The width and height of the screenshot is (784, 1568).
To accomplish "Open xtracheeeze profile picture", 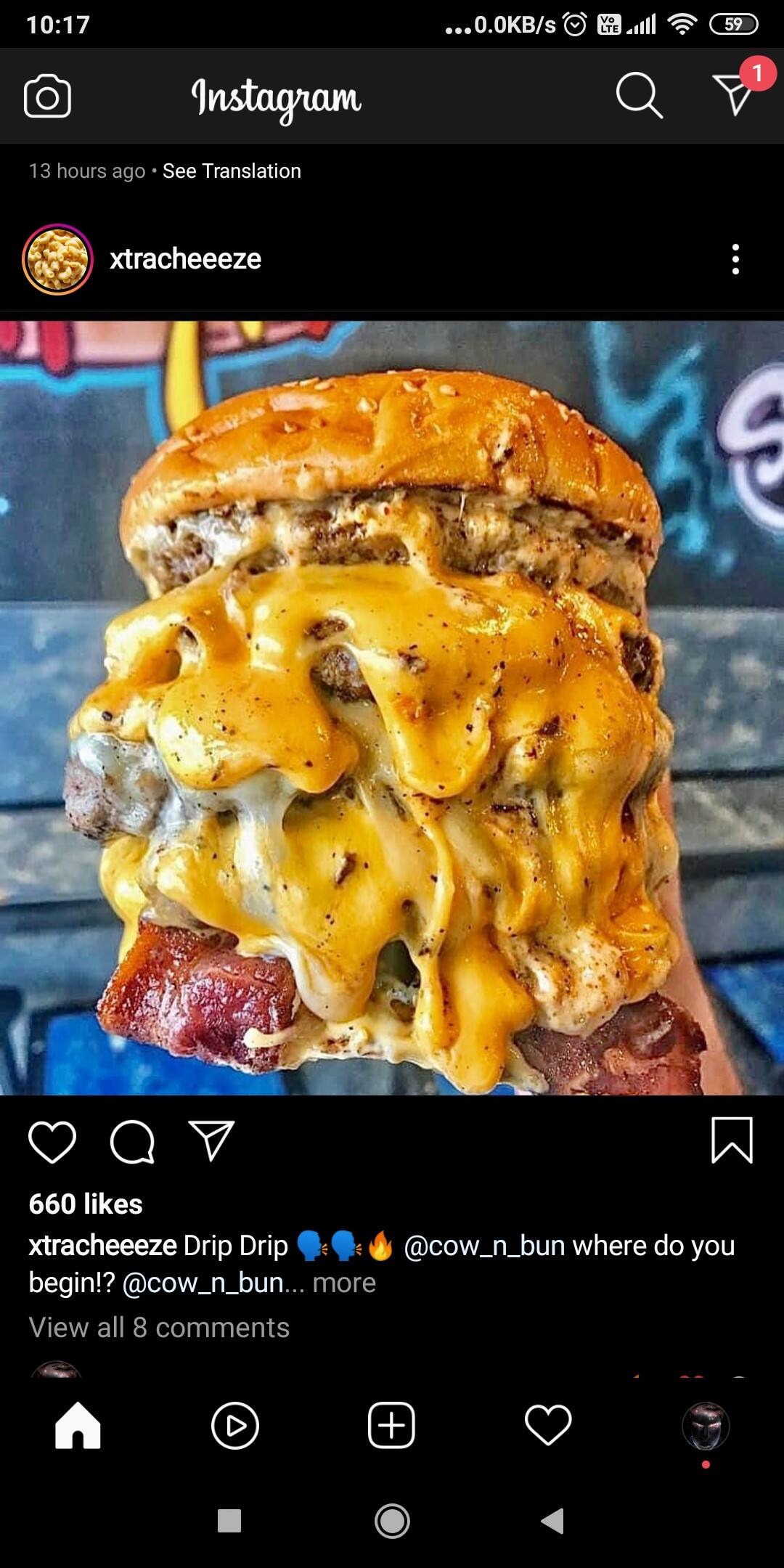I will click(57, 259).
